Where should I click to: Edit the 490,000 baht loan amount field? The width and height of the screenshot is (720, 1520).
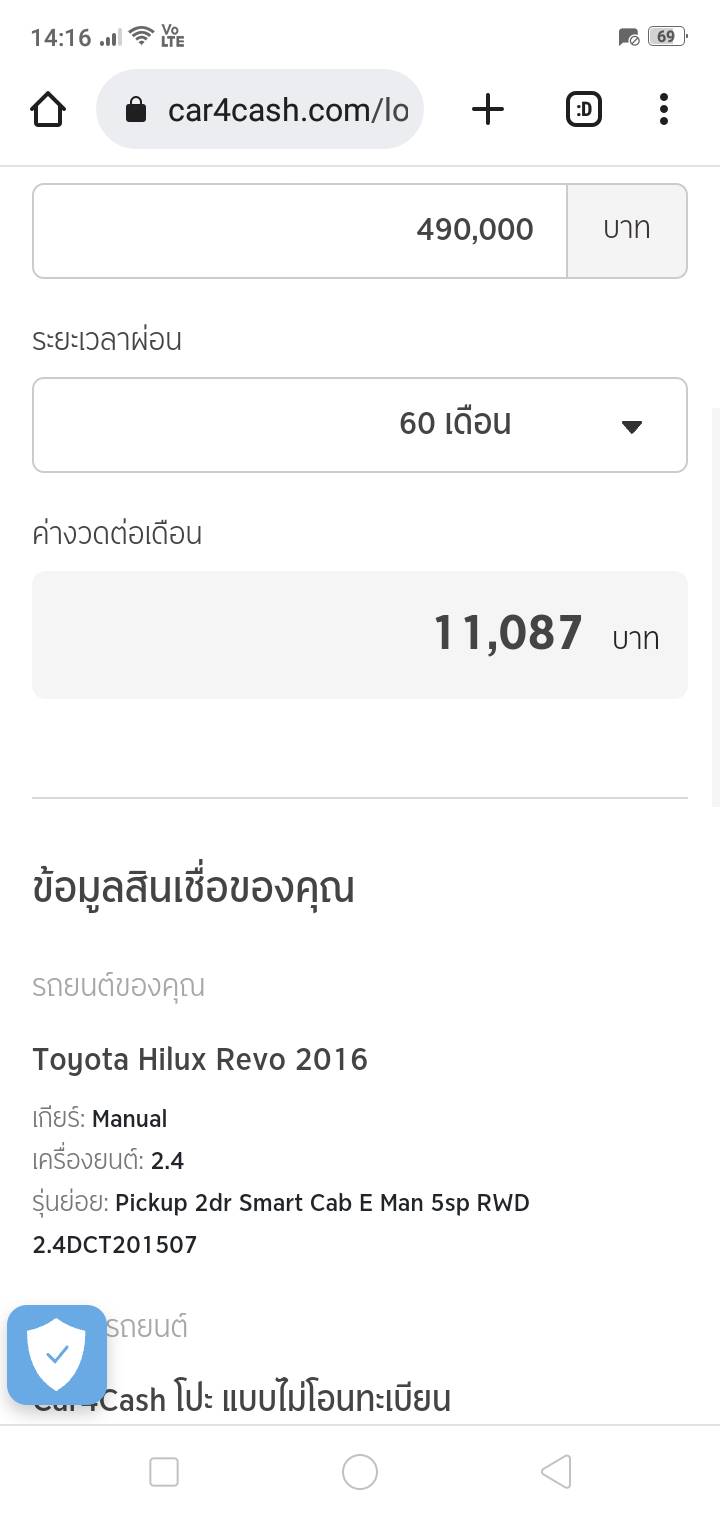click(x=300, y=230)
